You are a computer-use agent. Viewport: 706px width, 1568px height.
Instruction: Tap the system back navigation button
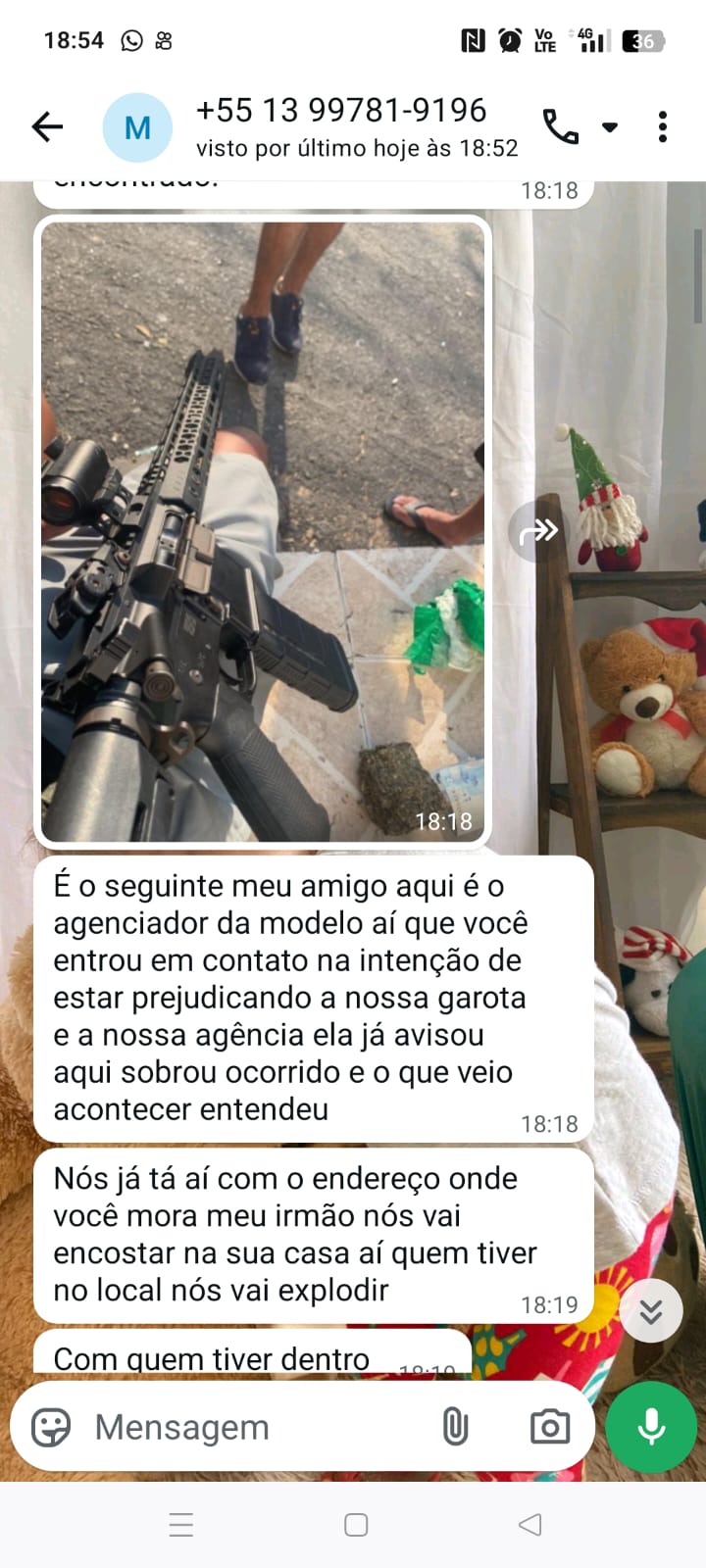(529, 1524)
